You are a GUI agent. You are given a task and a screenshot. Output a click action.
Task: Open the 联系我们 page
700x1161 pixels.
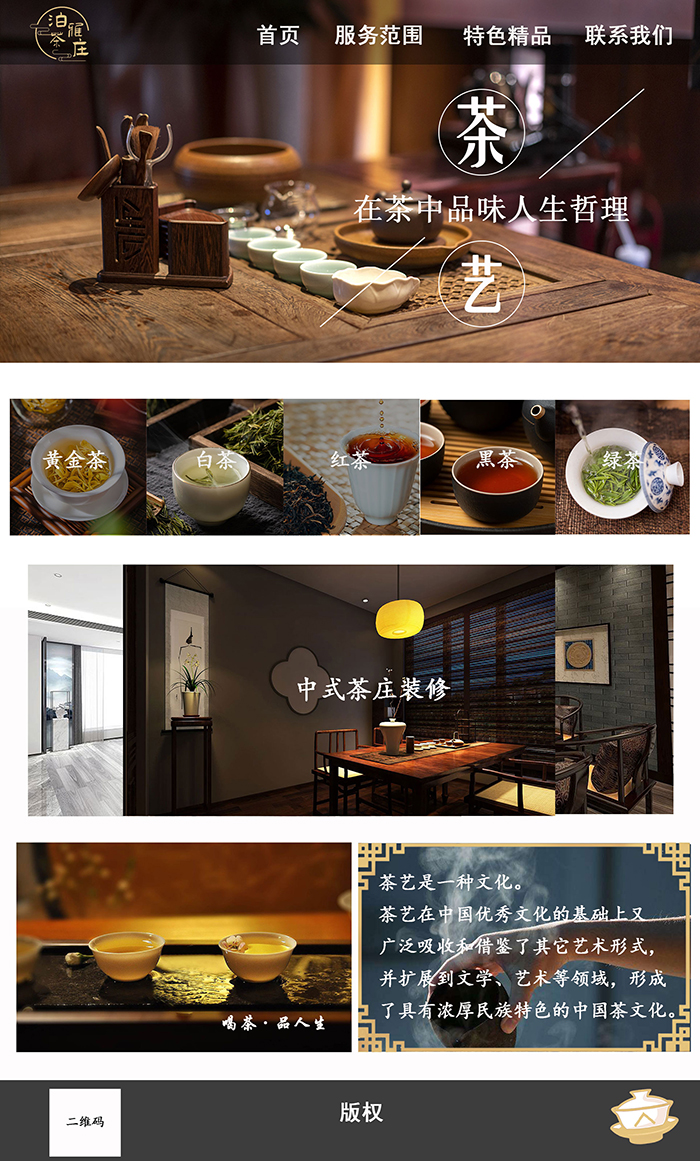[628, 35]
